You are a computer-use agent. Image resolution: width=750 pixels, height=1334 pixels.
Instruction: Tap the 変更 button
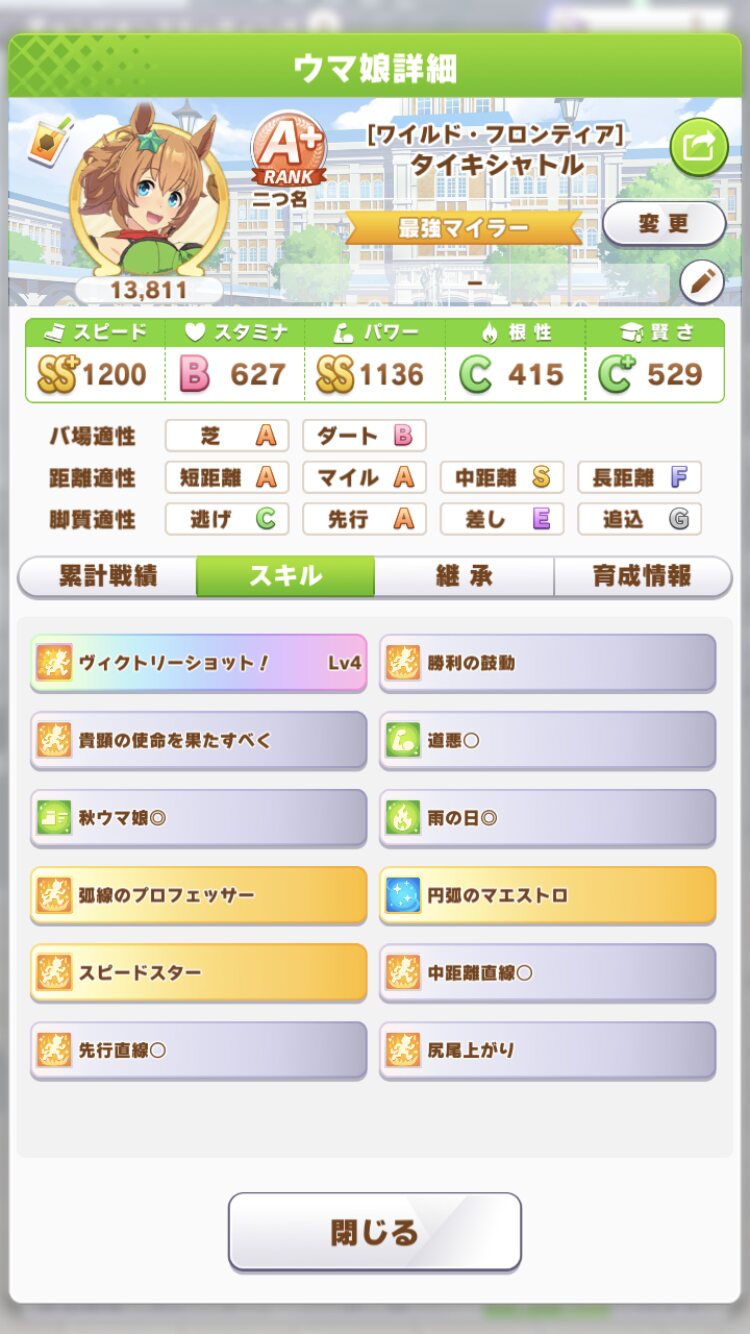pos(664,223)
